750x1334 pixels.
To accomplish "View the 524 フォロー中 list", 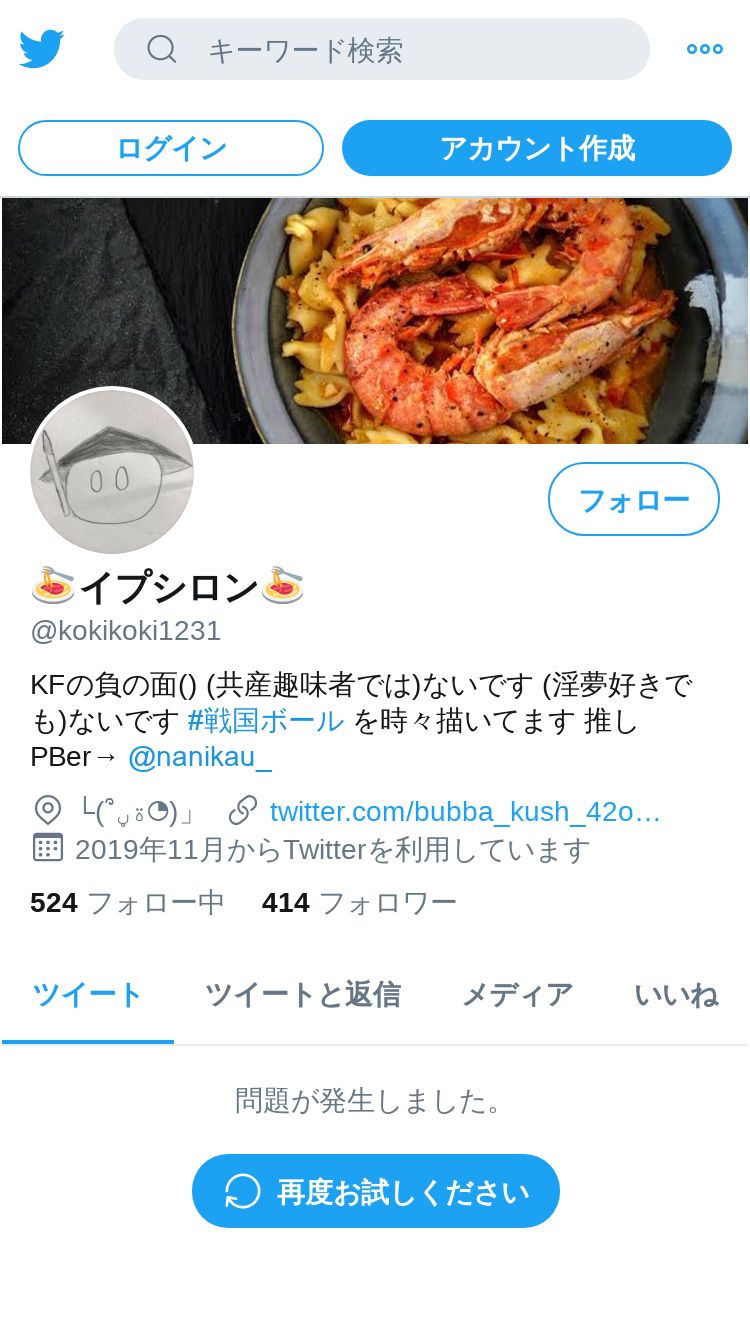I will (x=127, y=903).
